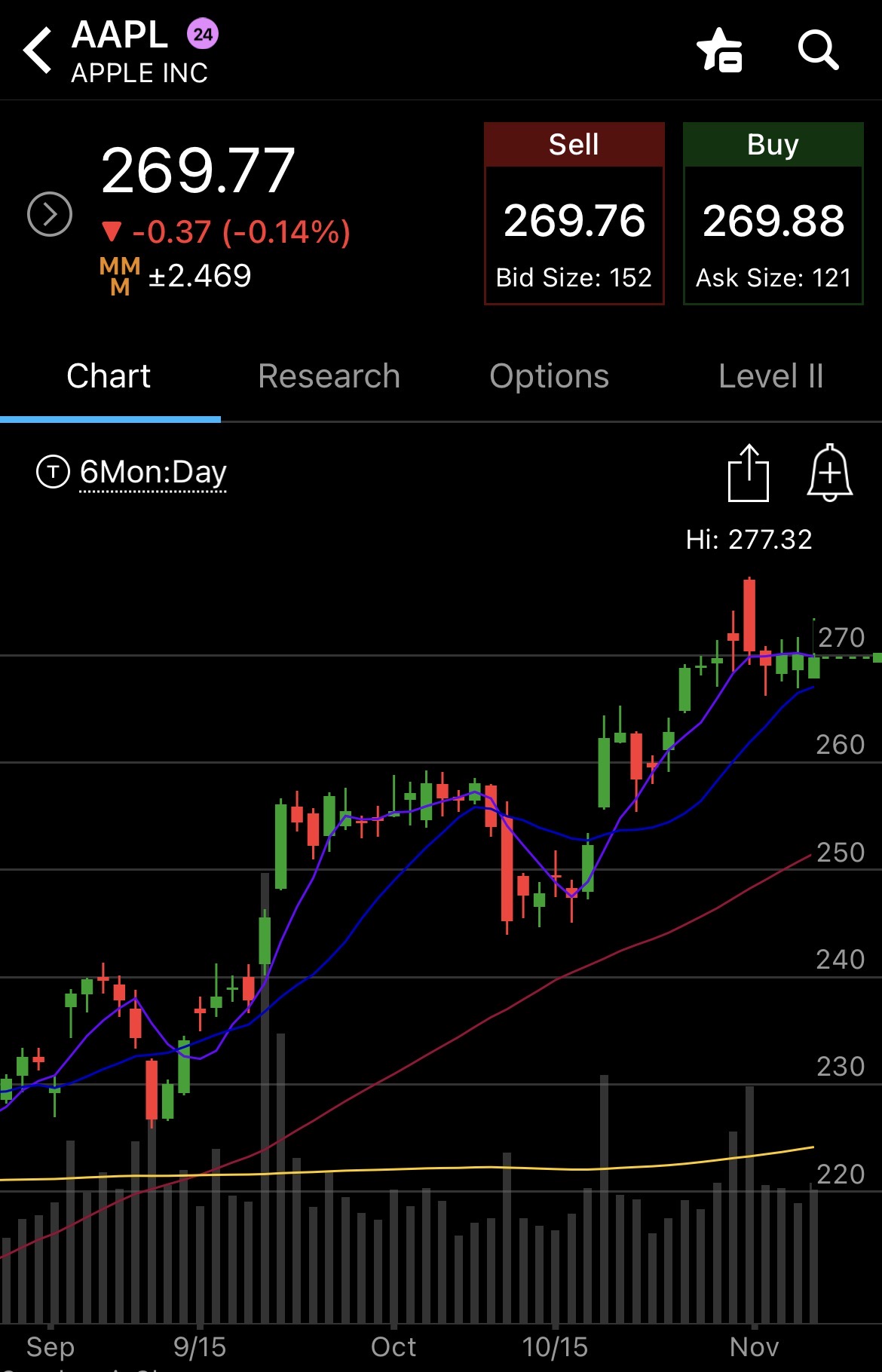The image size is (882, 1372).
Task: Switch to the Research tab
Action: point(329,376)
